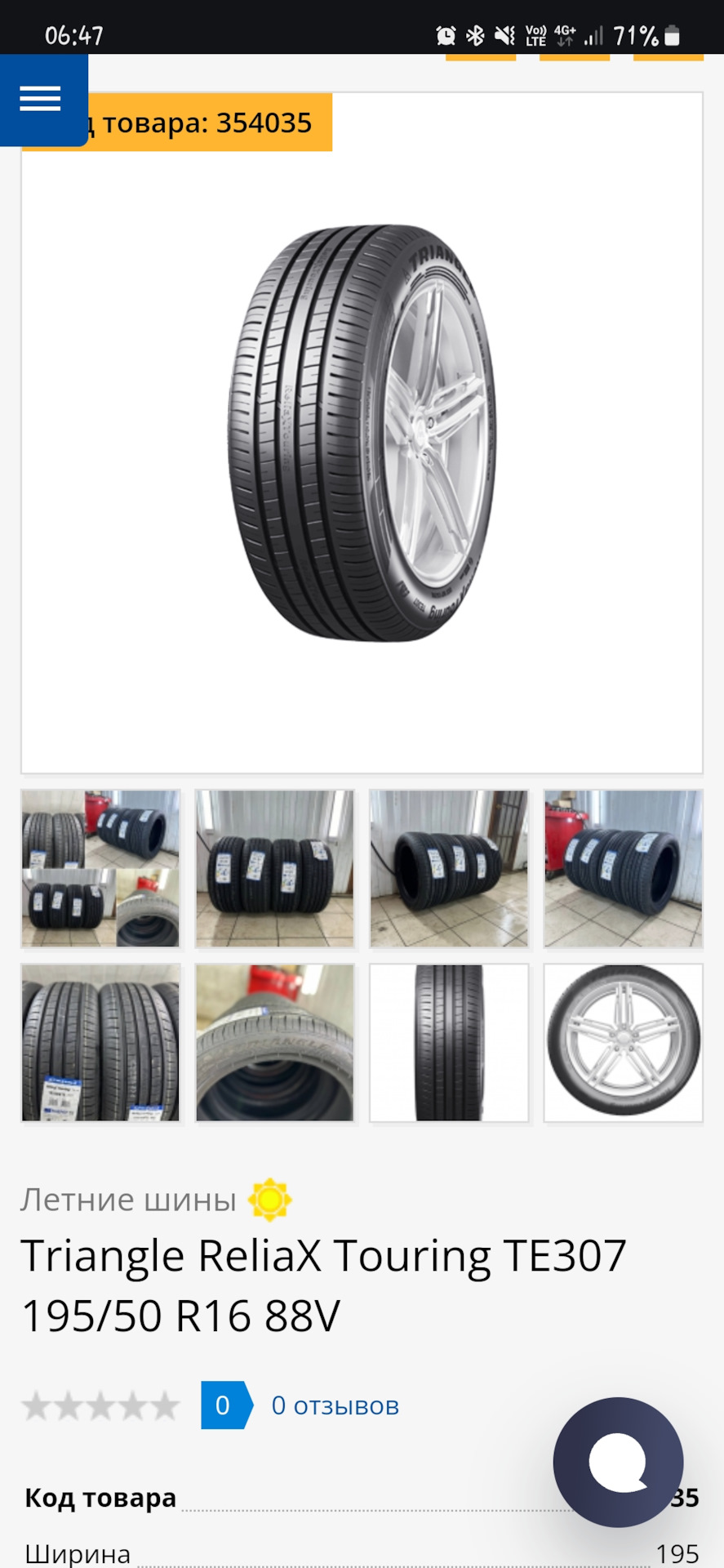The height and width of the screenshot is (1568, 724).
Task: View the photo of four upright labeled tires
Action: coord(275,868)
